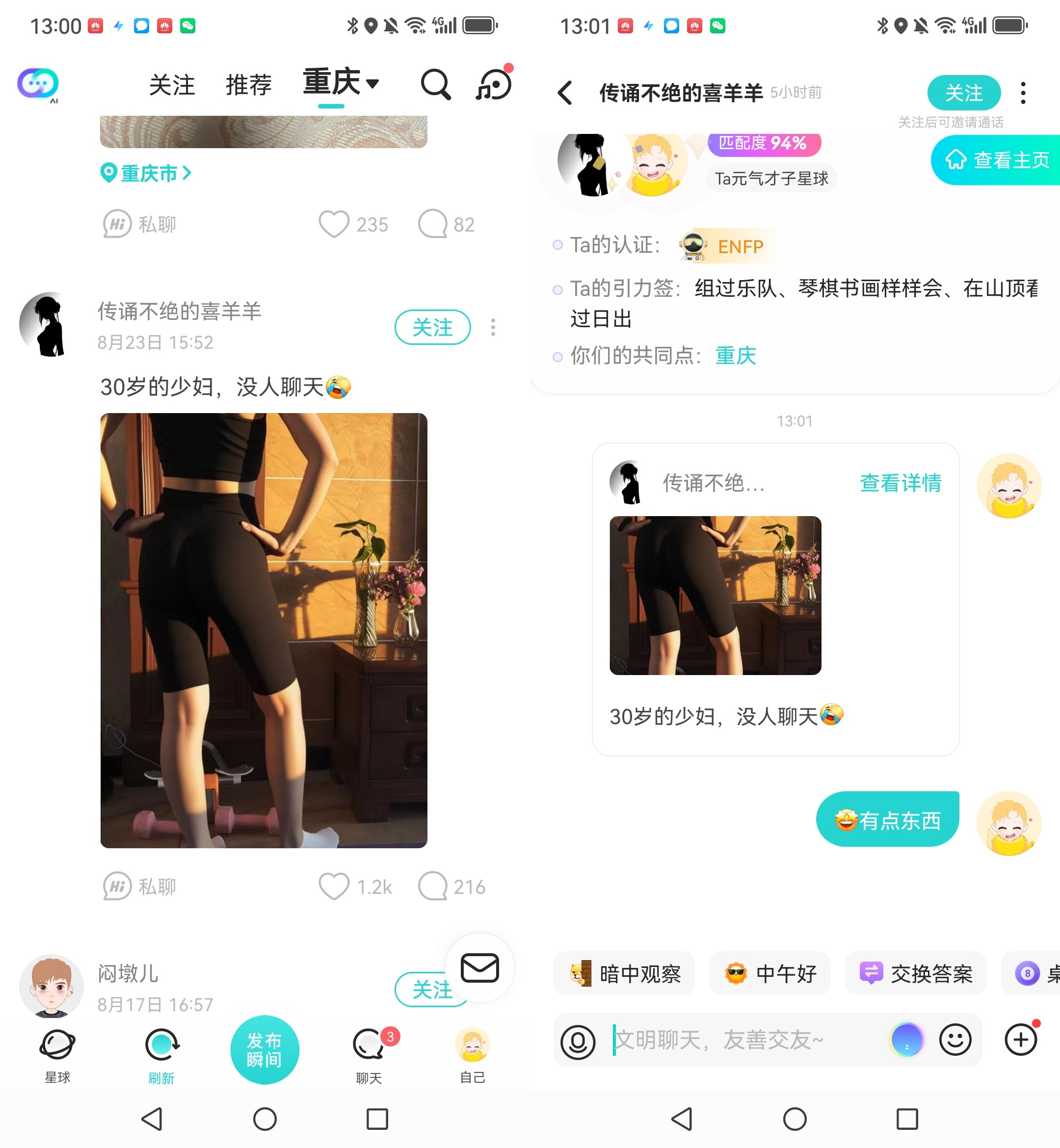The width and height of the screenshot is (1060, 1148).
Task: Open the 重庆市 location link
Action: [147, 173]
